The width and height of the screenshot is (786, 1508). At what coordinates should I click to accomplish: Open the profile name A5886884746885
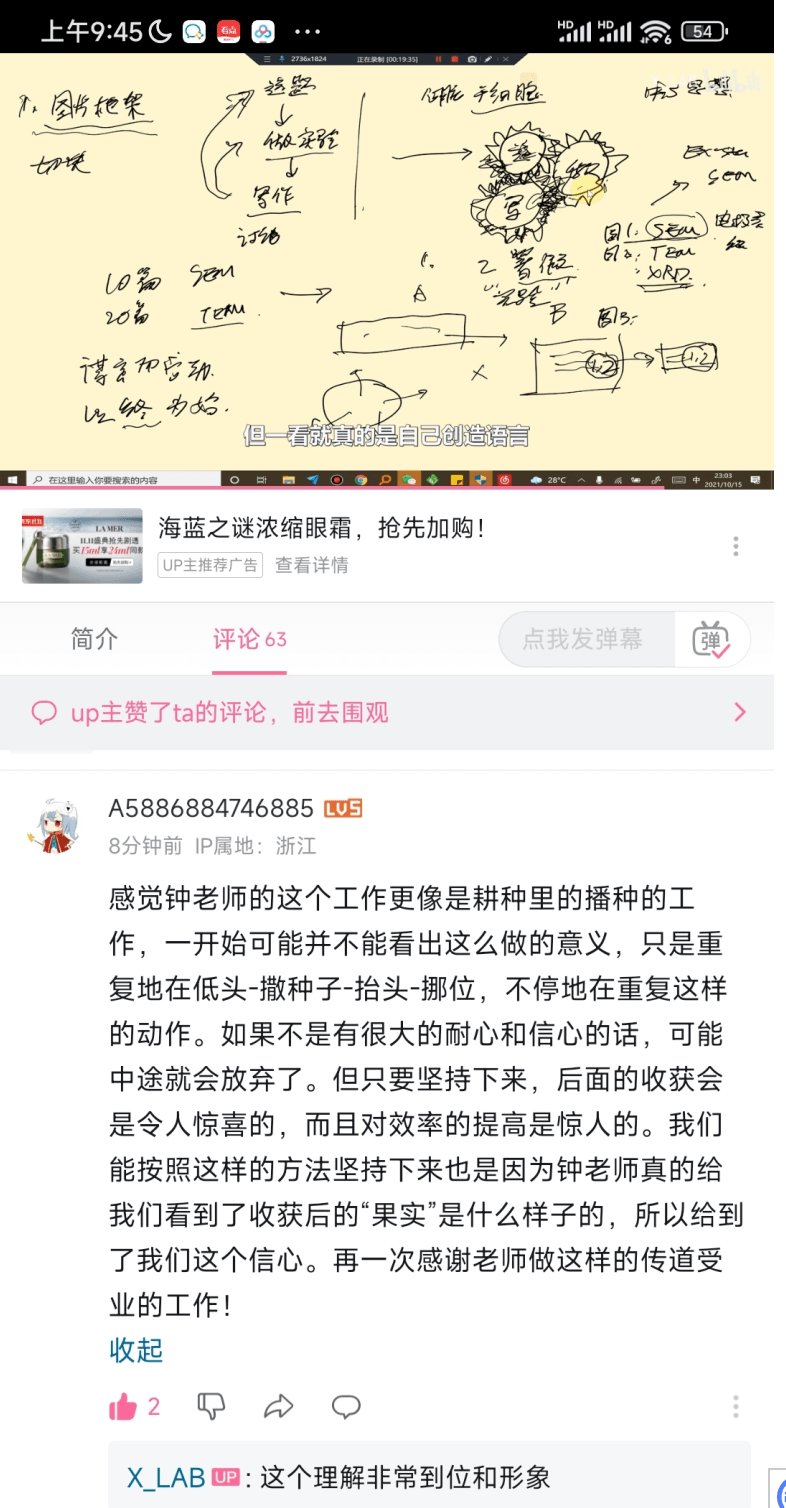[x=211, y=808]
